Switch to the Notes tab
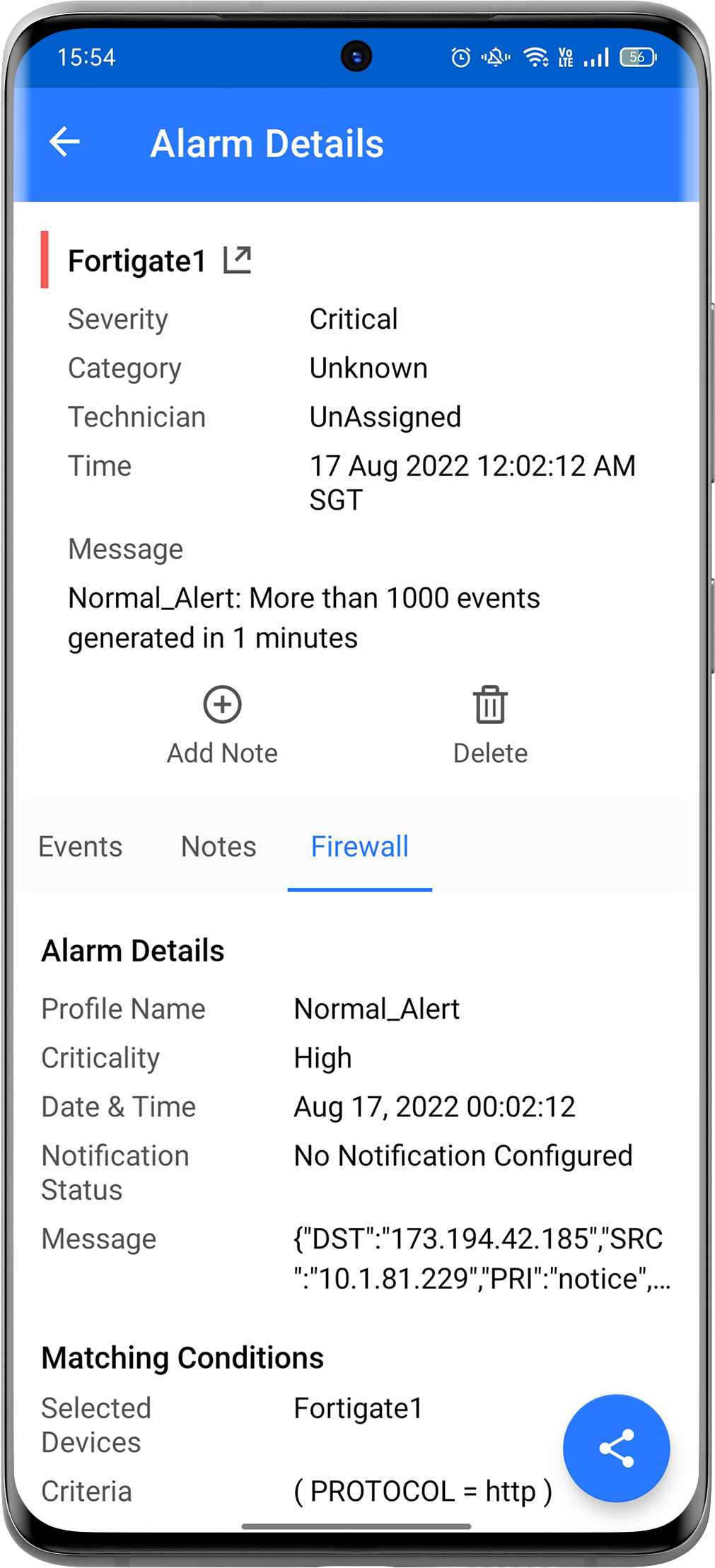 tap(219, 846)
